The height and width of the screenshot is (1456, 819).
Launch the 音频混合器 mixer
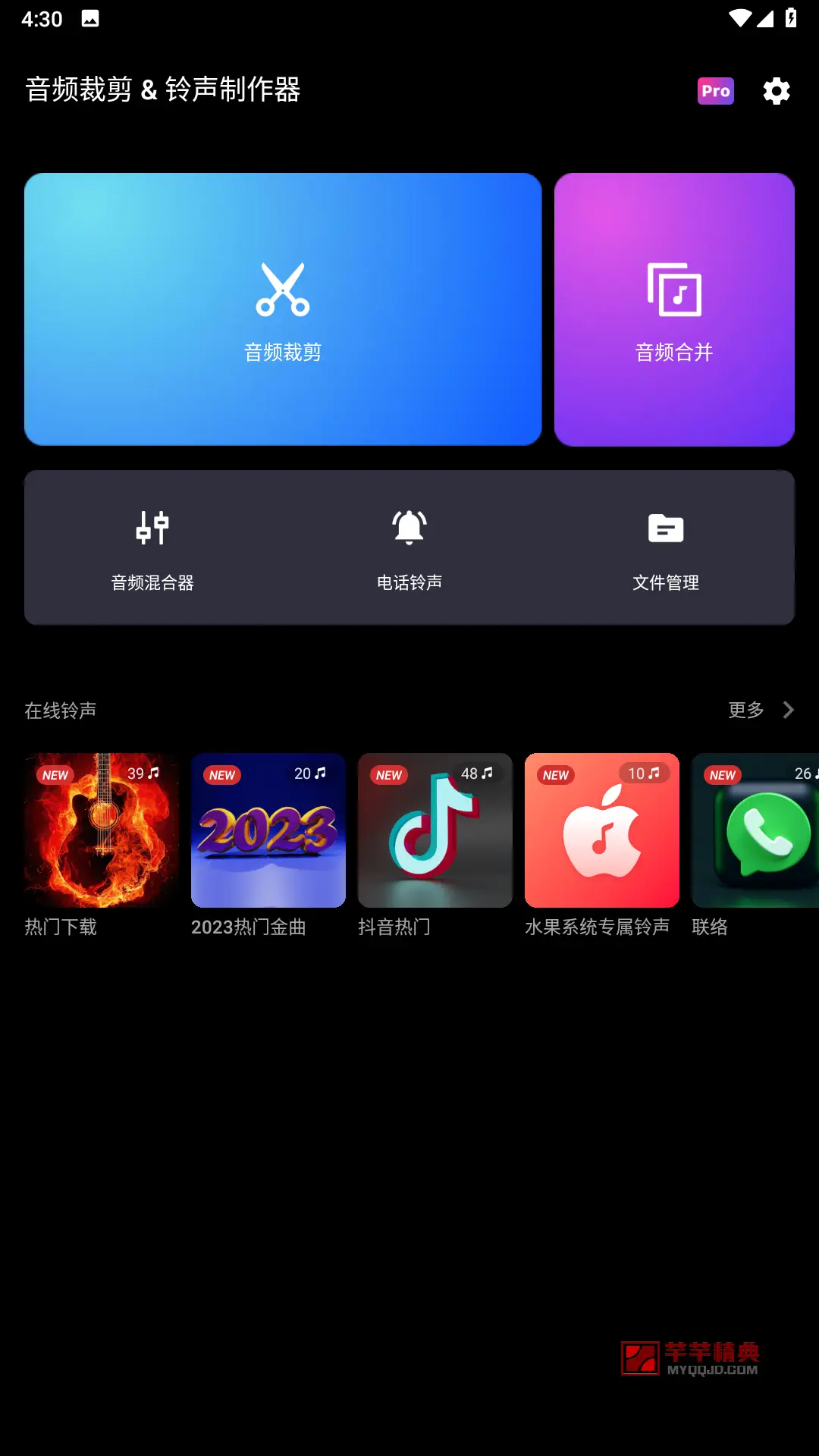(x=152, y=549)
